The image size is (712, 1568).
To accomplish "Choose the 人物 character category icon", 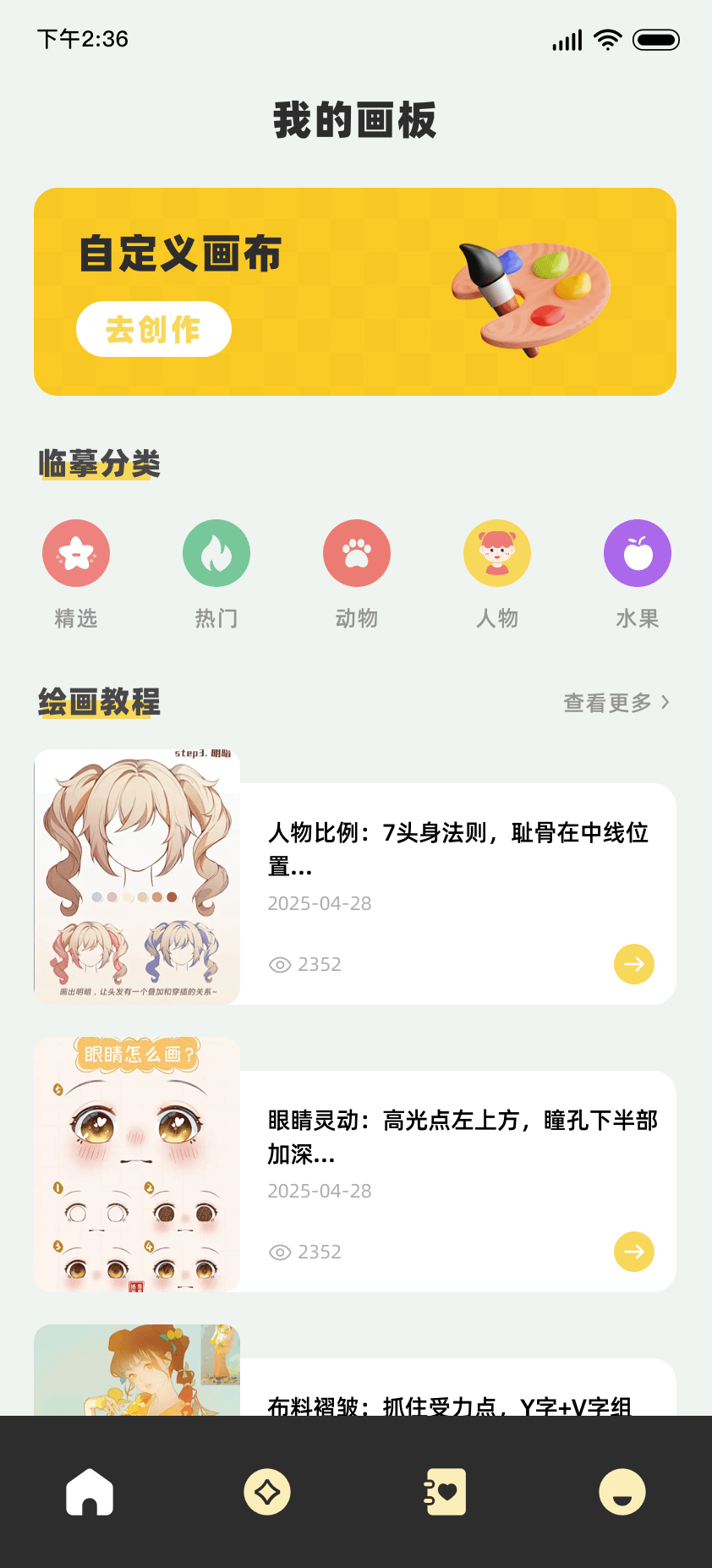I will [x=496, y=552].
